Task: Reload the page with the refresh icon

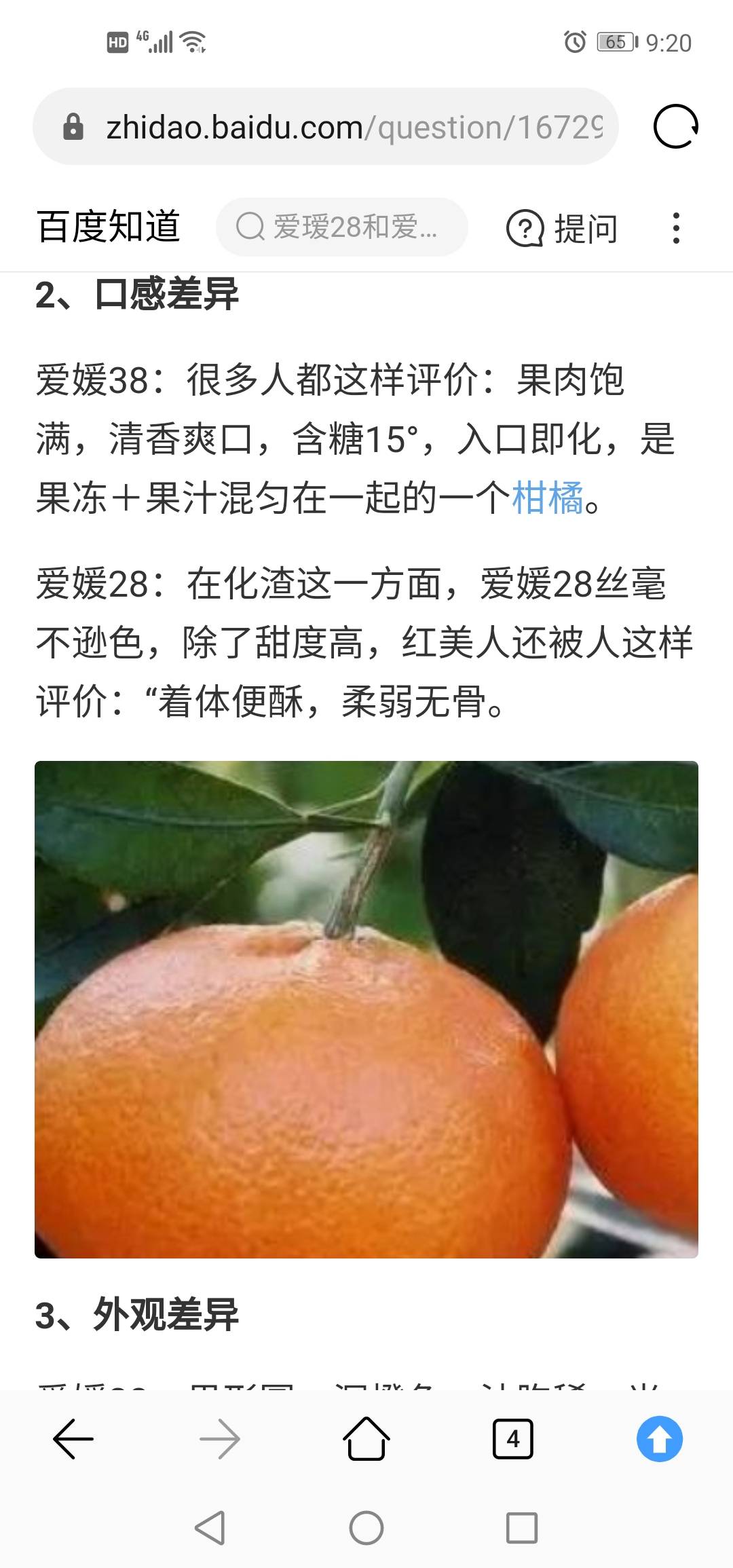Action: pyautogui.click(x=675, y=126)
